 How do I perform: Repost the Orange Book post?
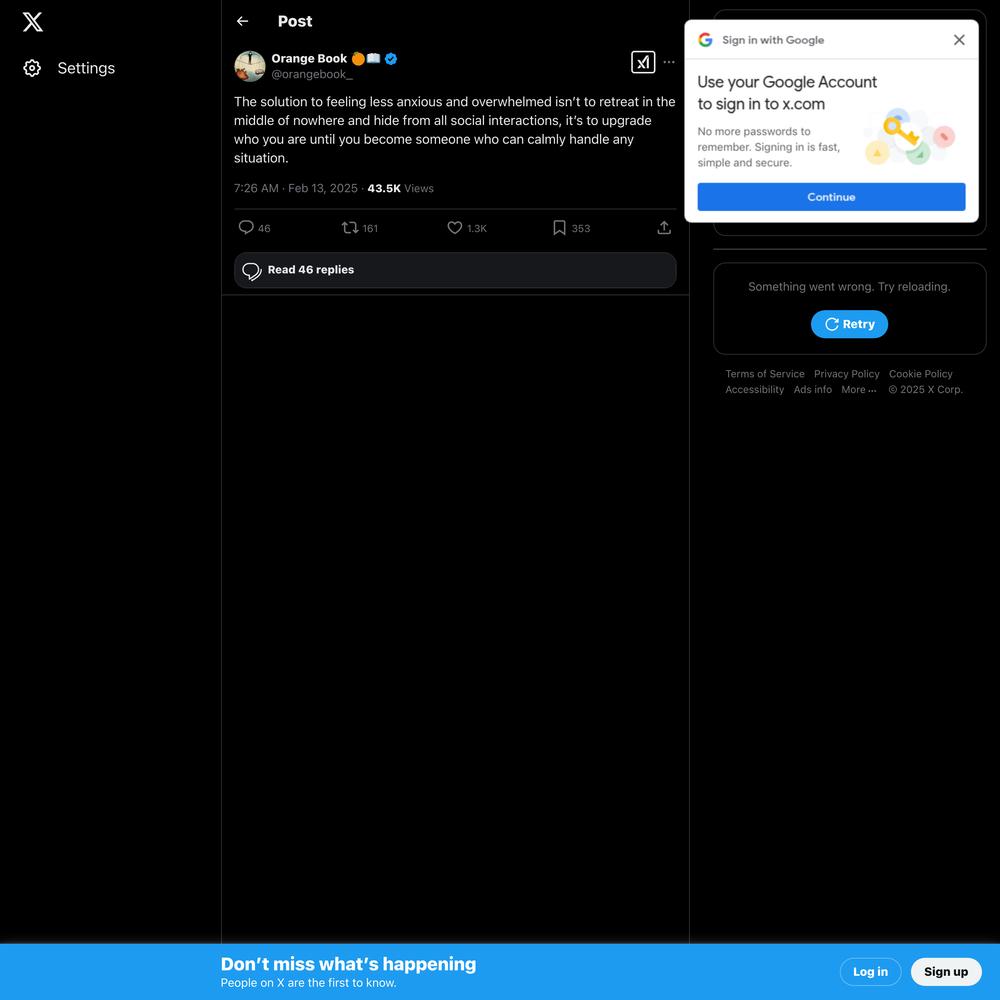pyautogui.click(x=350, y=228)
